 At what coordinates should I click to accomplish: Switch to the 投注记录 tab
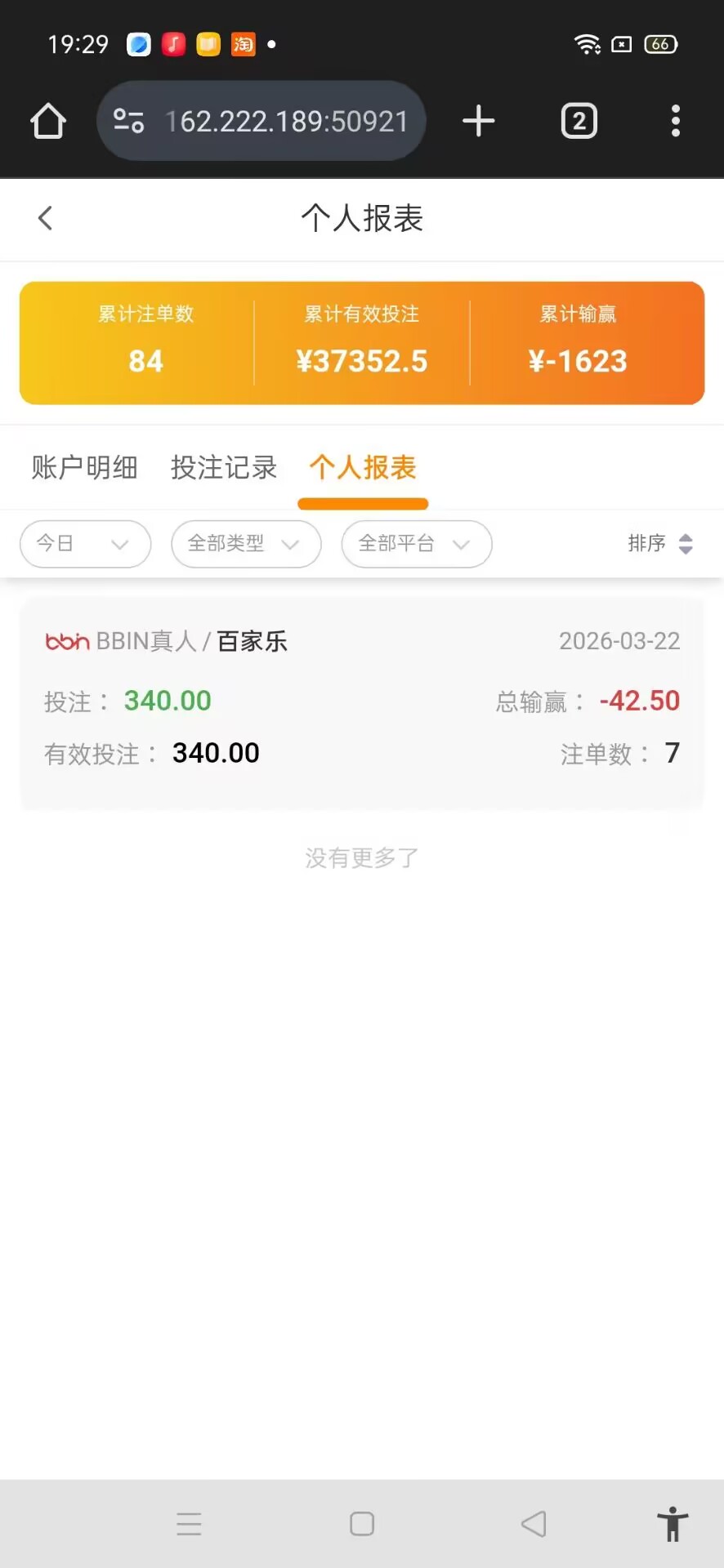[x=223, y=468]
